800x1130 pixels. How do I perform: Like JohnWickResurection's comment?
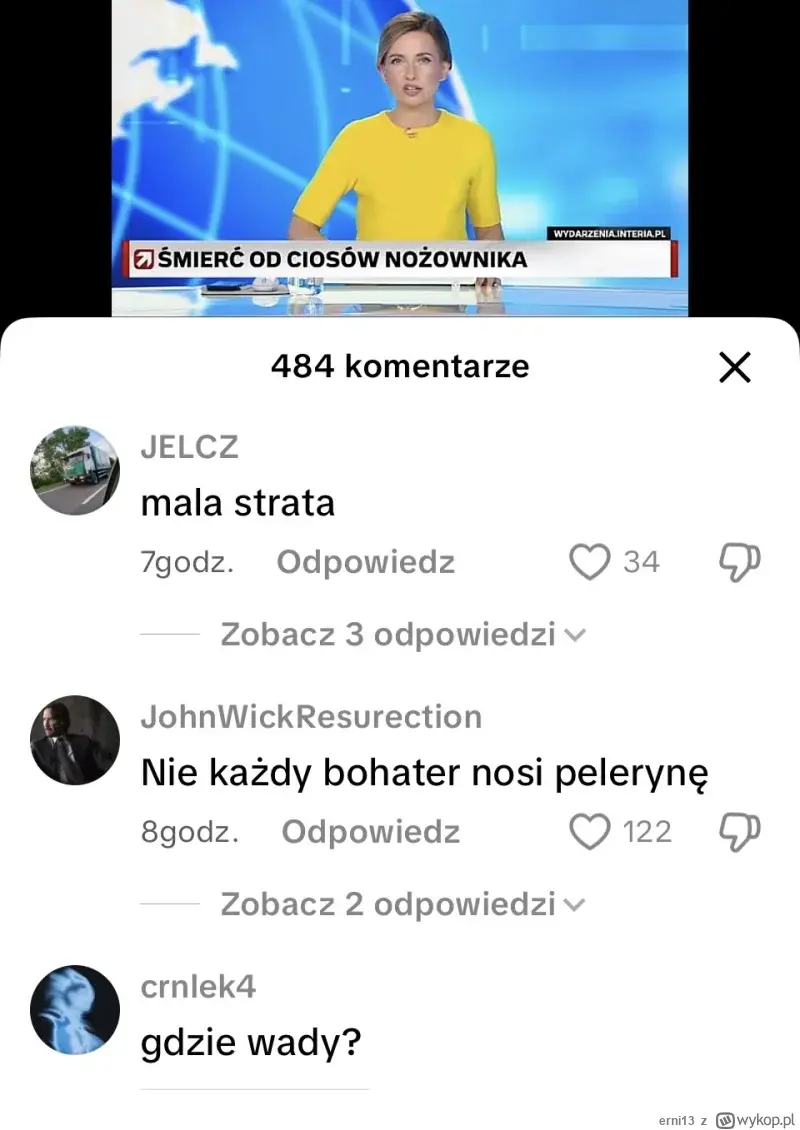click(x=590, y=832)
